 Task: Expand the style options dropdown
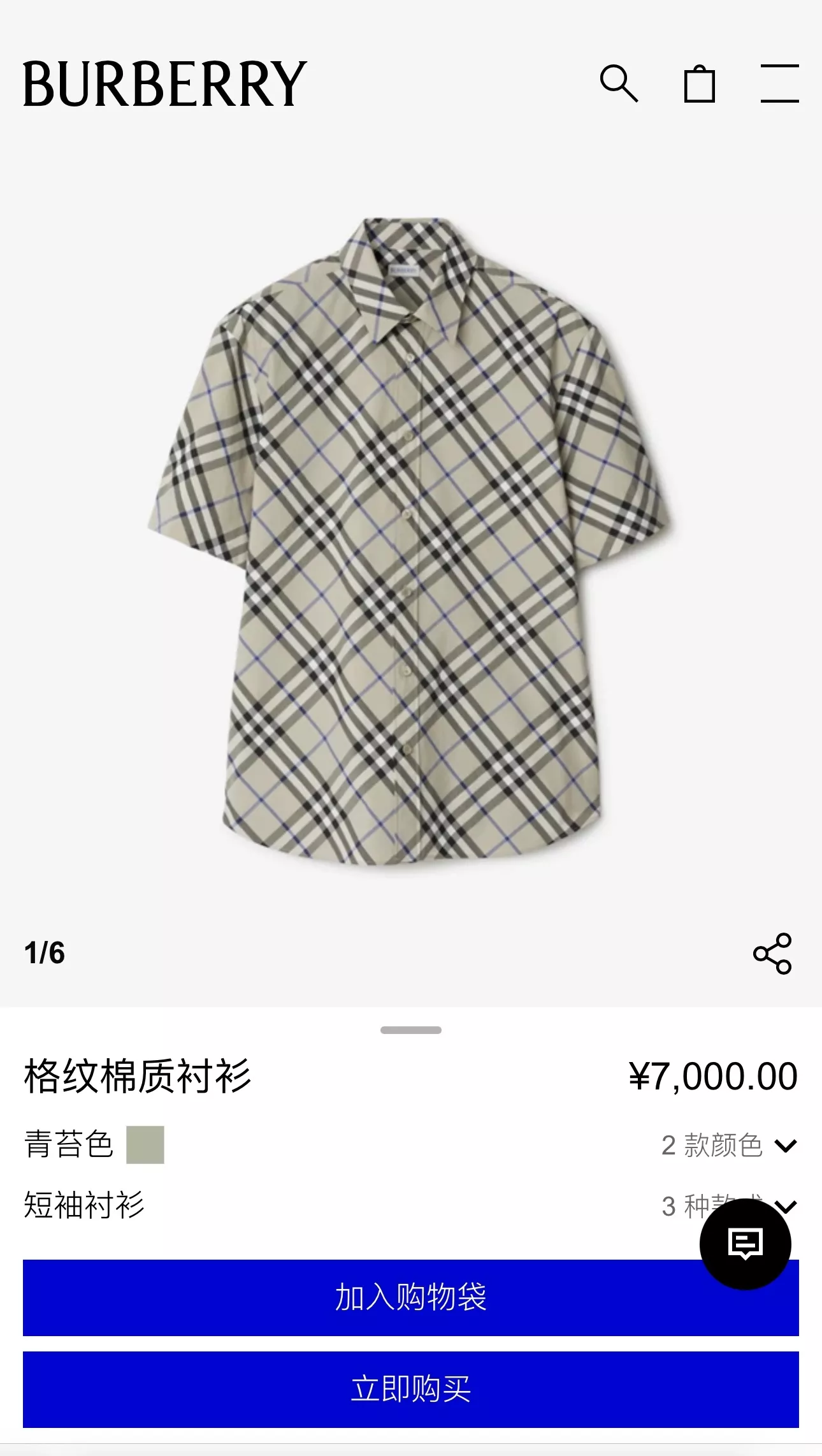coord(730,1206)
